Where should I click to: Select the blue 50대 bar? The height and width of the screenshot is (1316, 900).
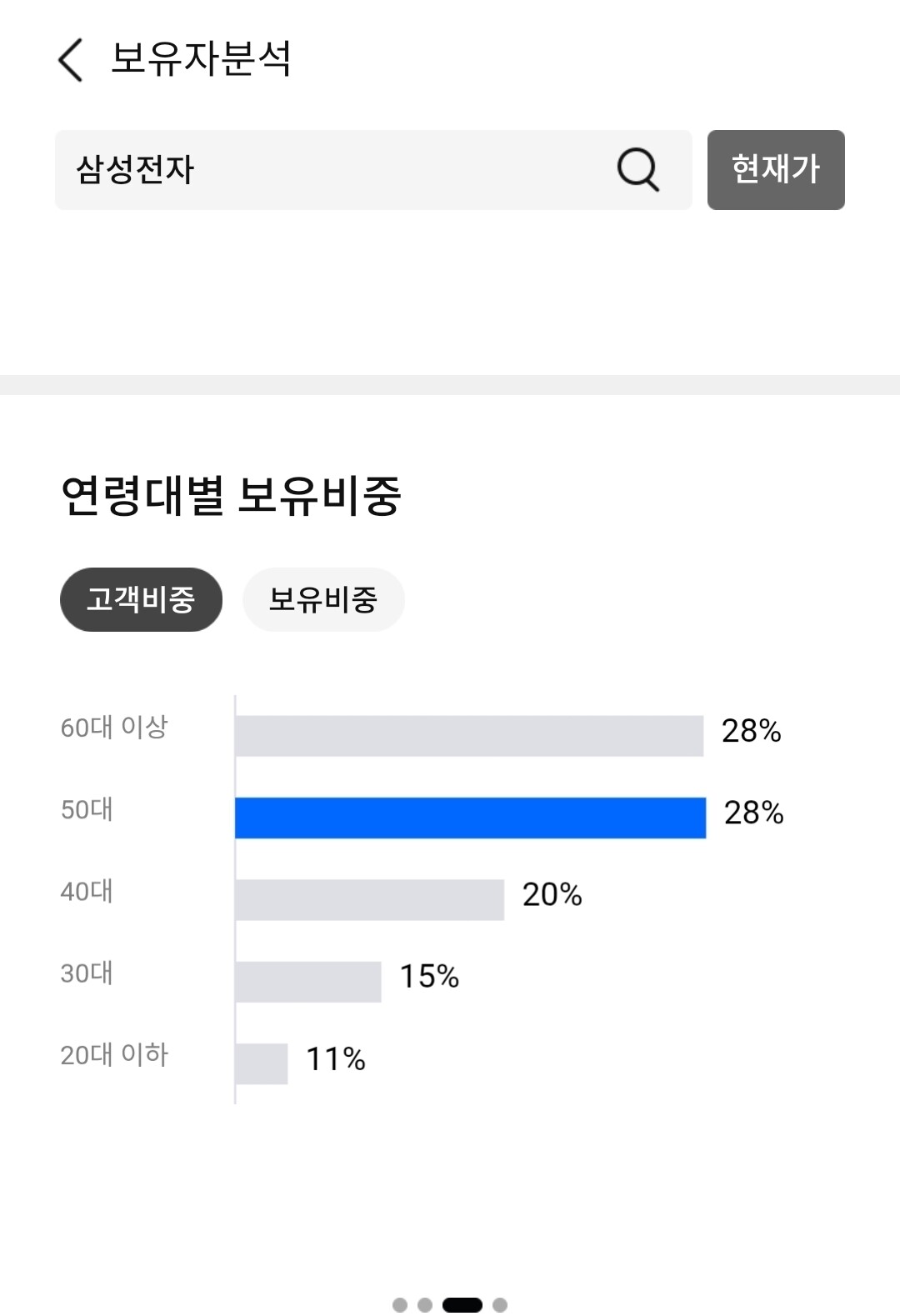[x=470, y=818]
